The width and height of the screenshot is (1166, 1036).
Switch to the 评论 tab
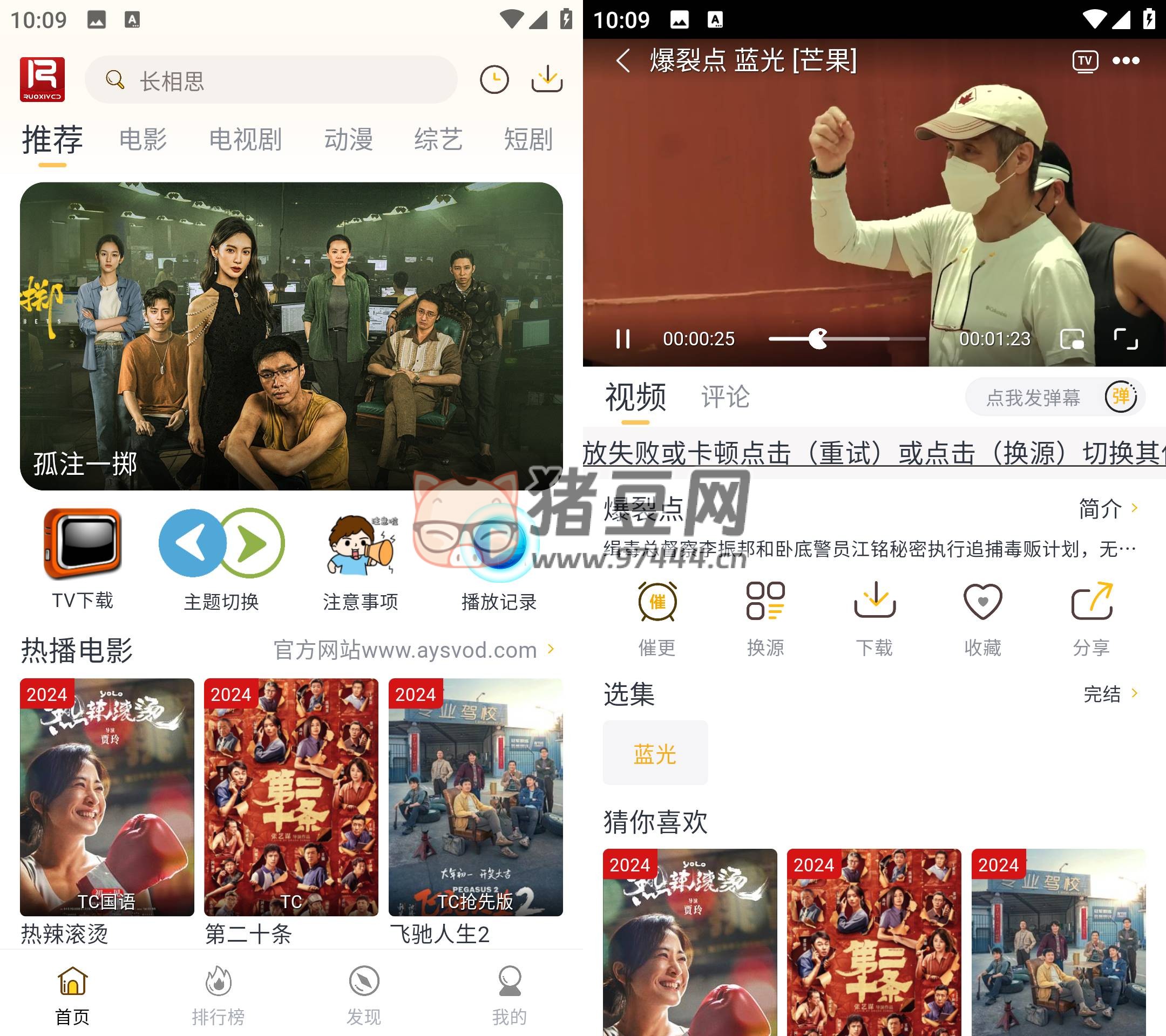[725, 397]
